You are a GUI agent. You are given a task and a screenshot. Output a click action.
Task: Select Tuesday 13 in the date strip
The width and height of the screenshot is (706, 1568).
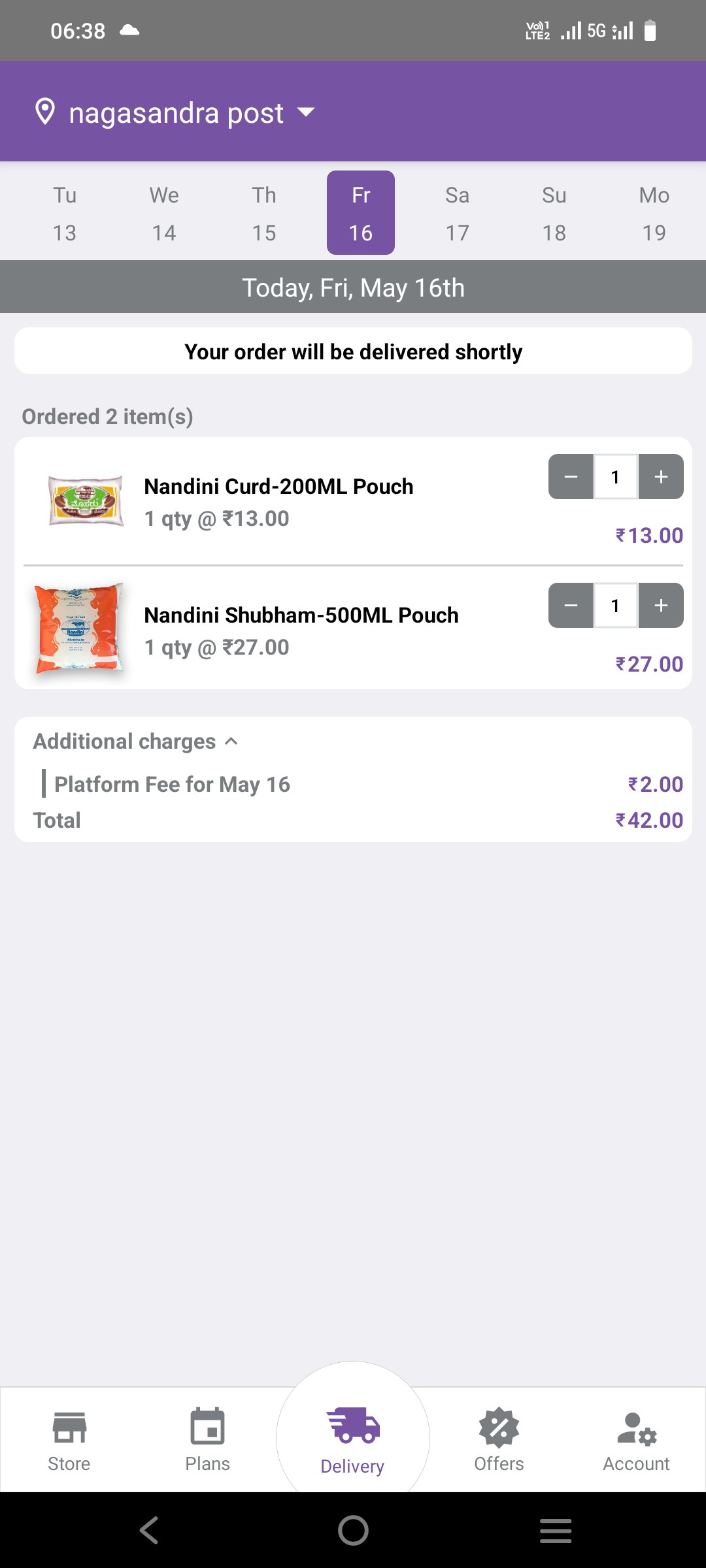click(65, 213)
